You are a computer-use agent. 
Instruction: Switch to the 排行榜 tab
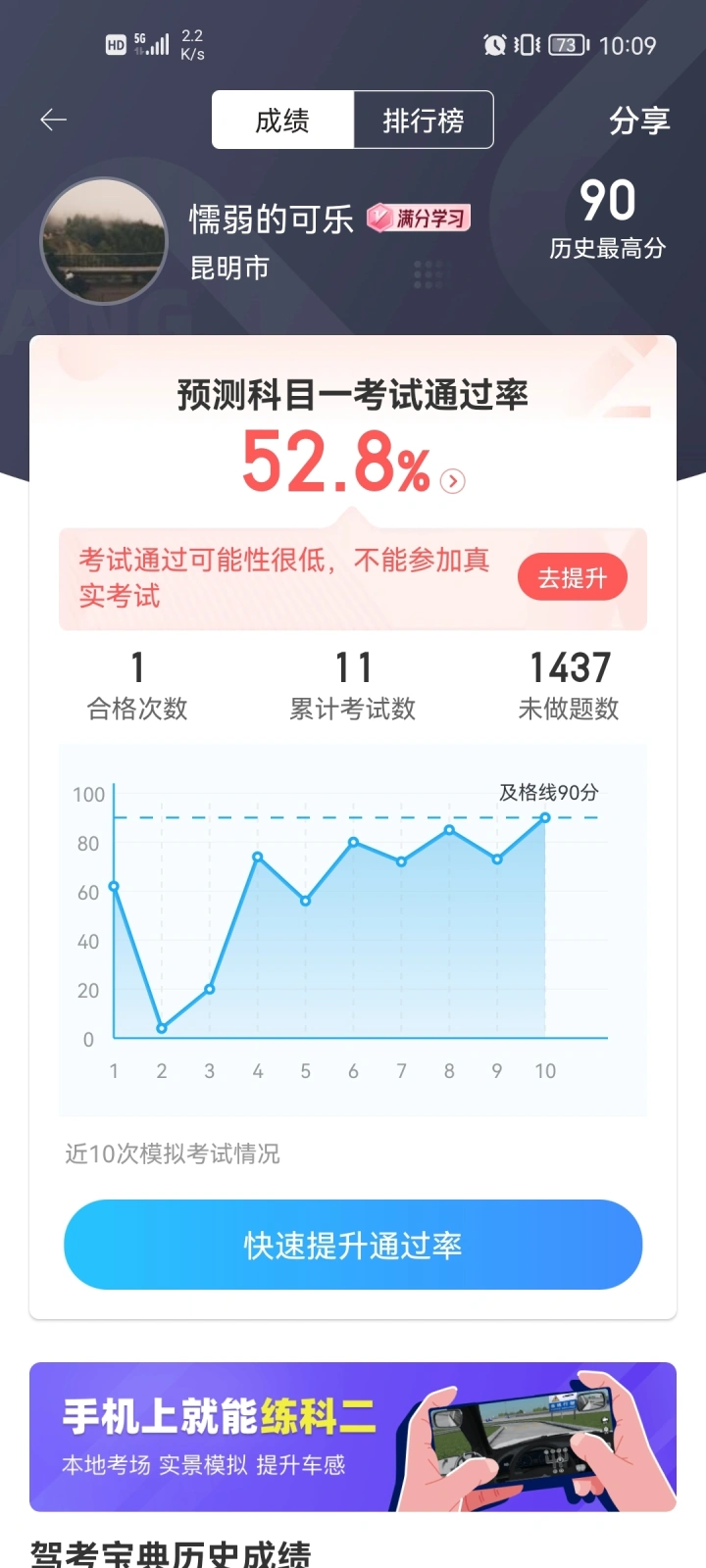tap(423, 120)
